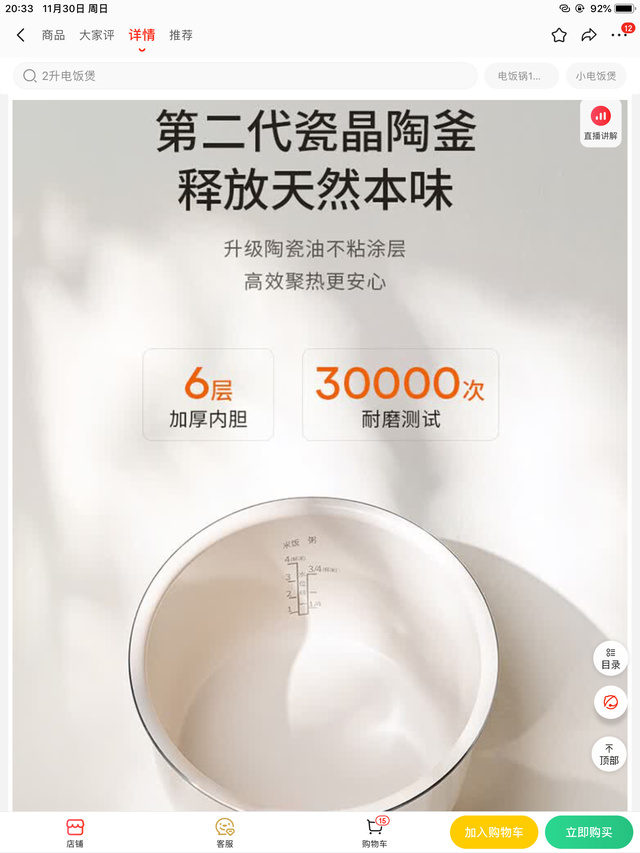Switch to the 推荐 tab
Image resolution: width=640 pixels, height=853 pixels.
[181, 35]
